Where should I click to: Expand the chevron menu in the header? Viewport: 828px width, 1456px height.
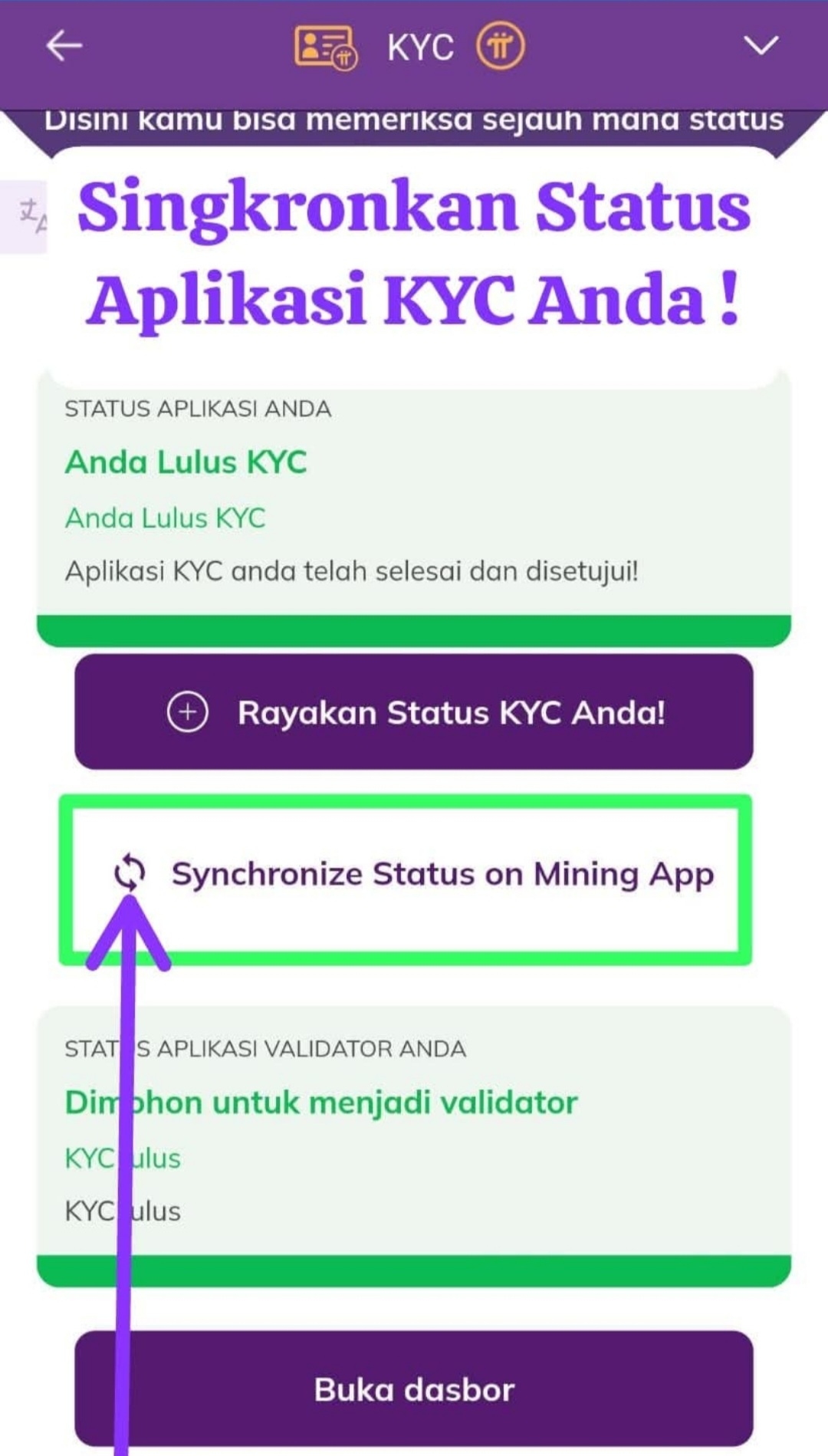[x=761, y=46]
